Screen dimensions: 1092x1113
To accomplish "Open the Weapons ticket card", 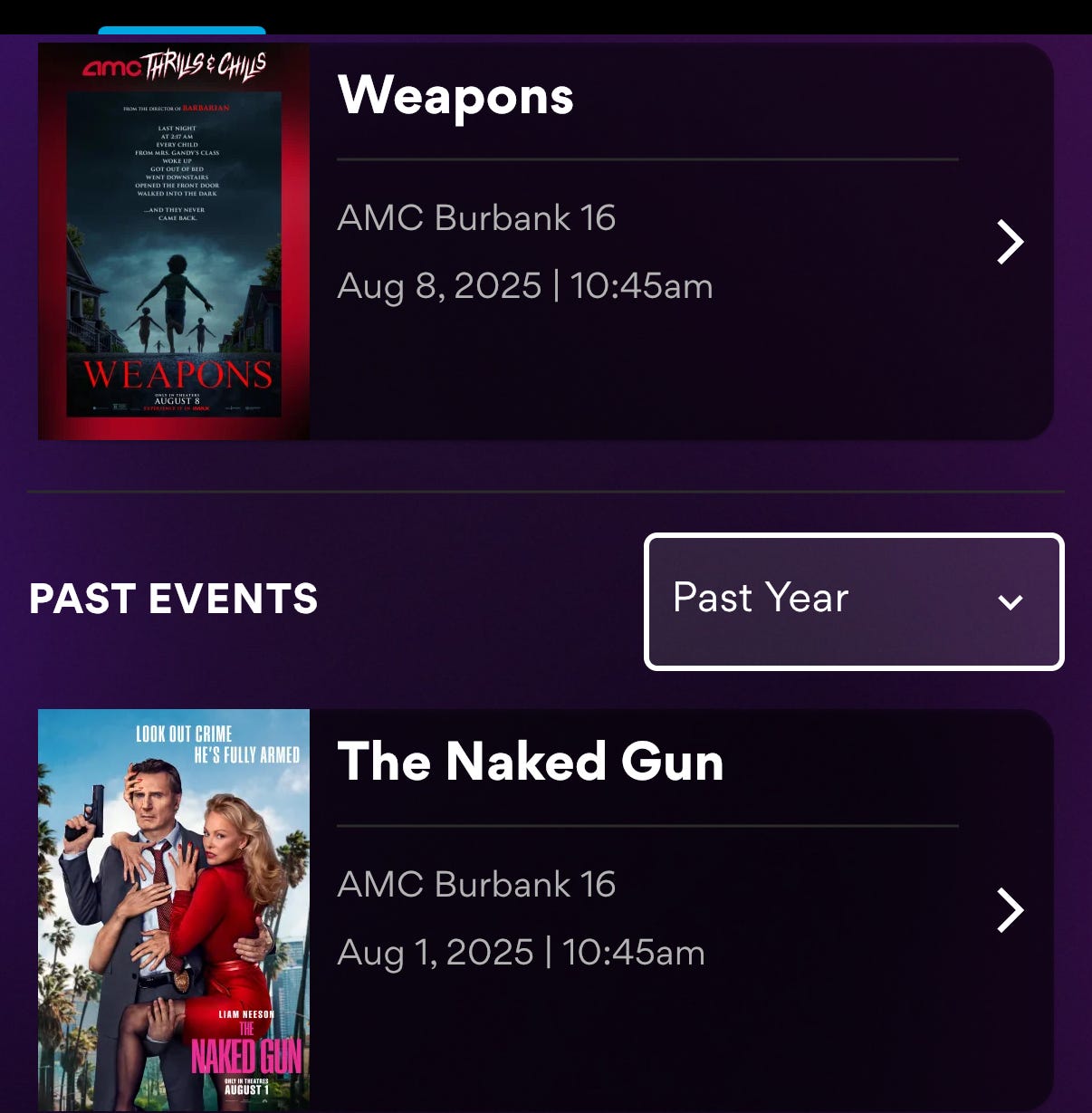I will (545, 241).
